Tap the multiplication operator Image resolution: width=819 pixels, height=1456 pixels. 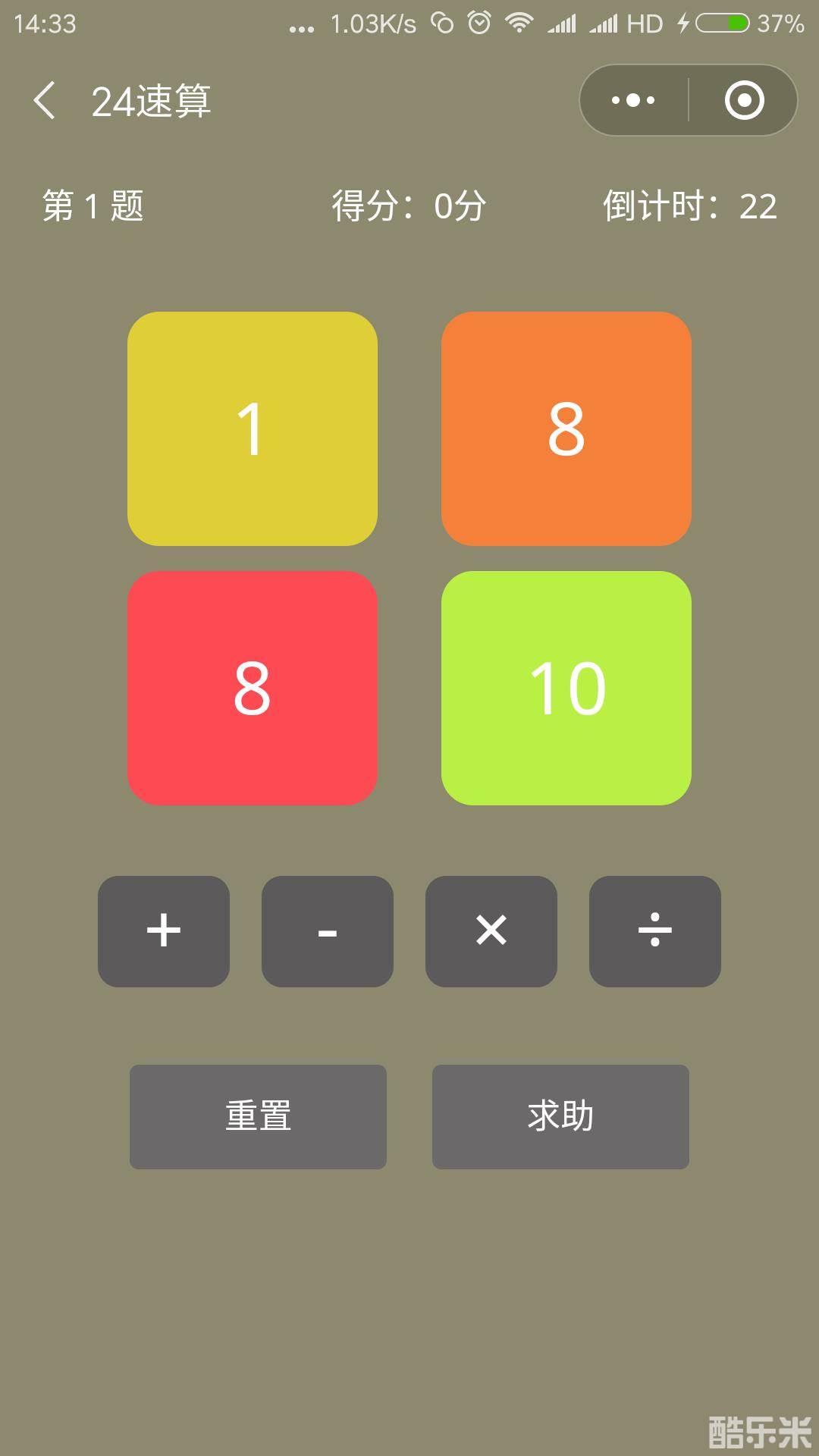point(491,933)
